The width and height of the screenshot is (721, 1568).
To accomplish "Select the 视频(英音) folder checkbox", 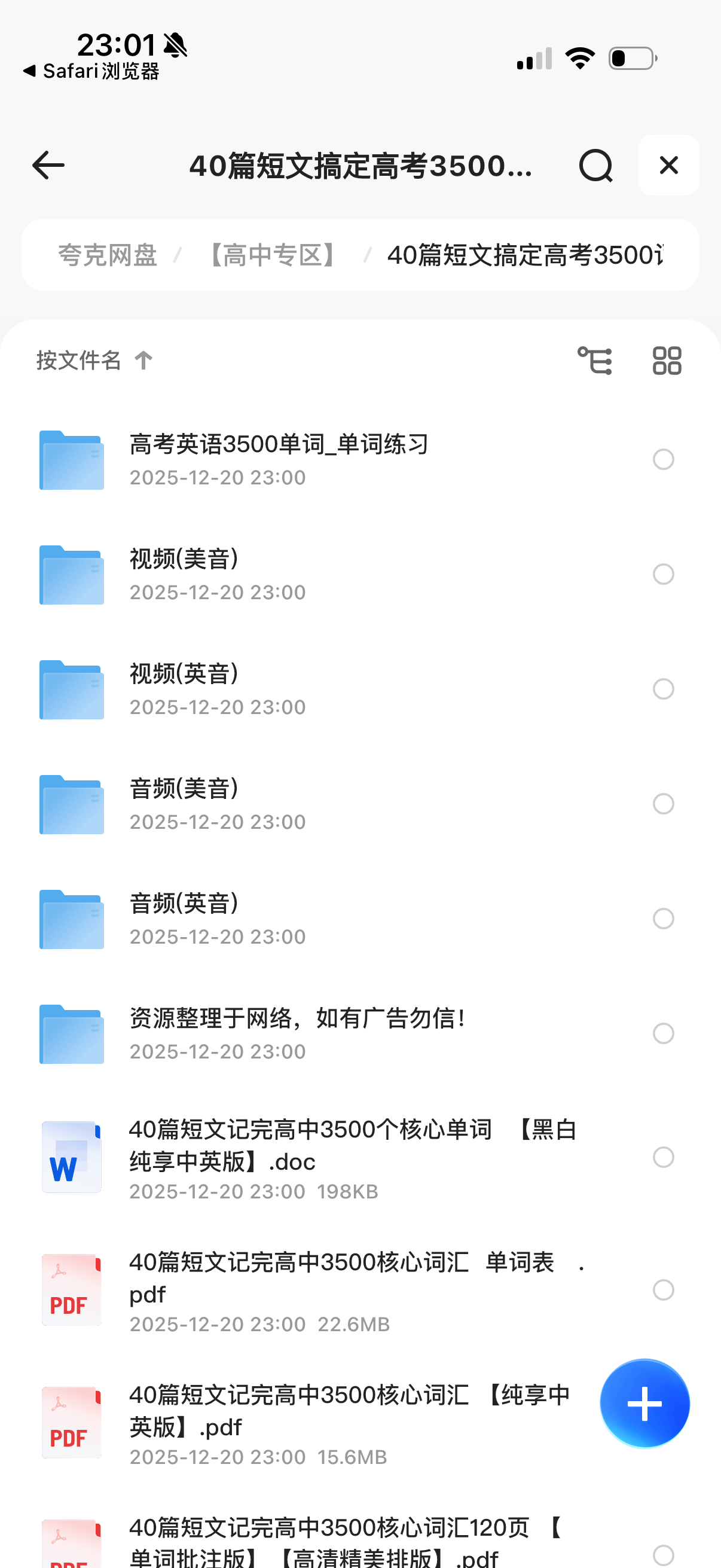I will click(x=662, y=689).
